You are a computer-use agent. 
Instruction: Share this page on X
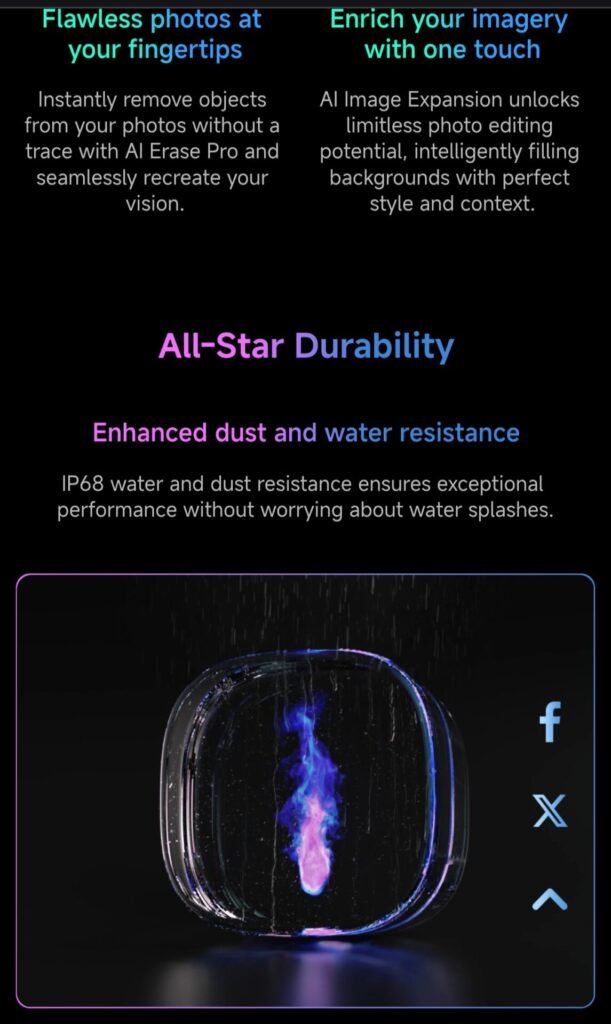[x=549, y=810]
